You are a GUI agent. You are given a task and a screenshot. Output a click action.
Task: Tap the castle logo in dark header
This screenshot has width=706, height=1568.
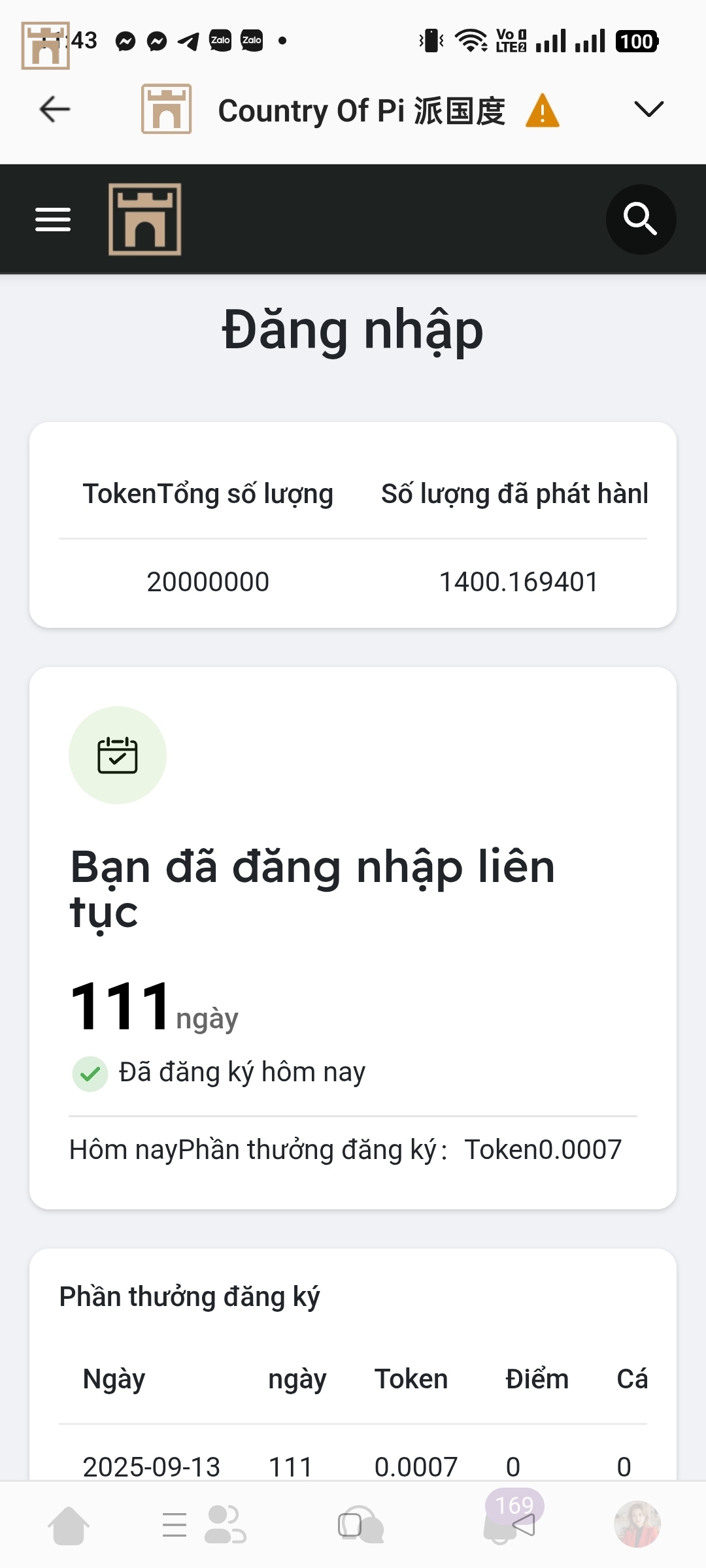(144, 220)
